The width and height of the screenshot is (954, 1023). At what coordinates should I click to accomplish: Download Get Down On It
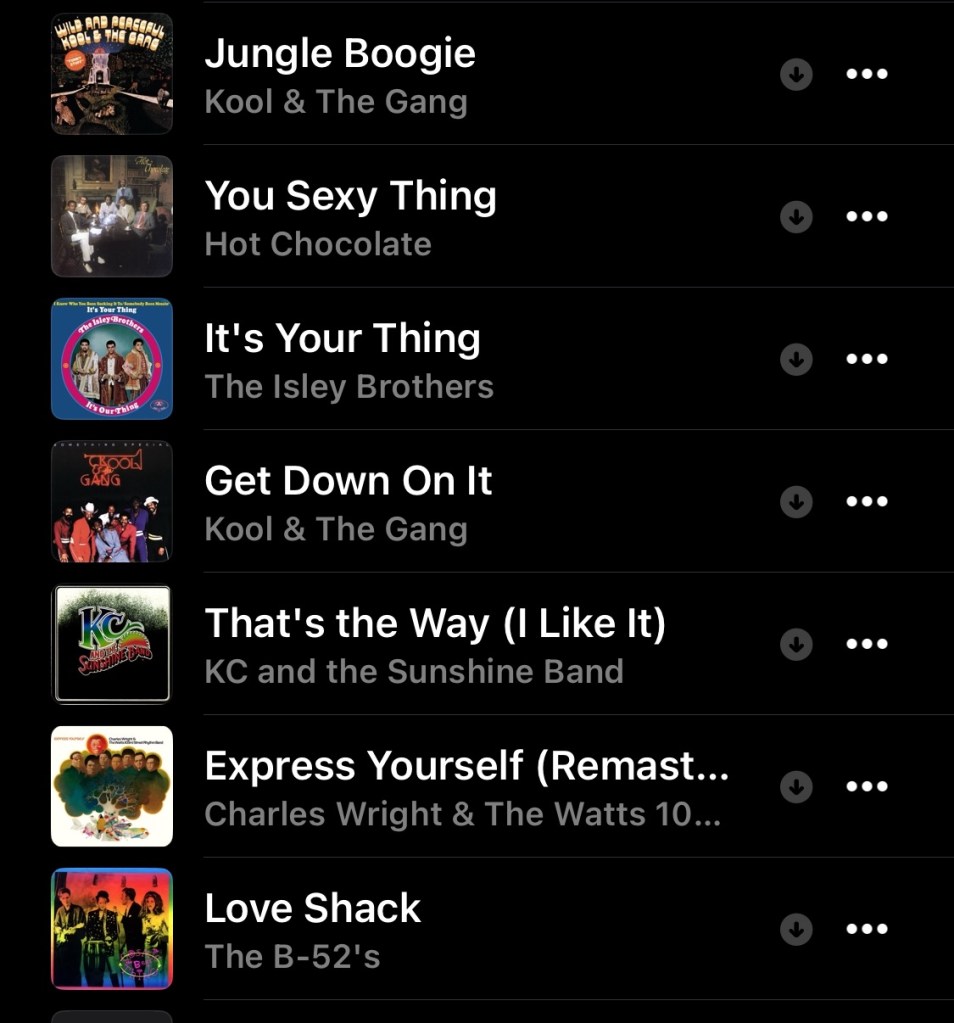click(796, 502)
